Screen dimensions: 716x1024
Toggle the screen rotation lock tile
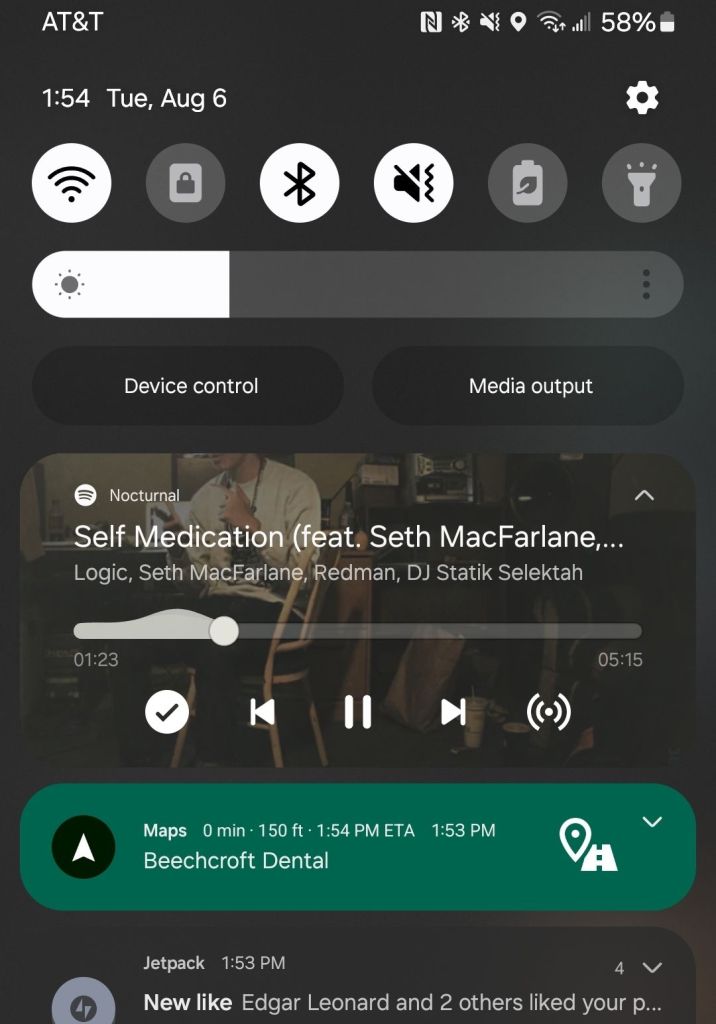(185, 184)
